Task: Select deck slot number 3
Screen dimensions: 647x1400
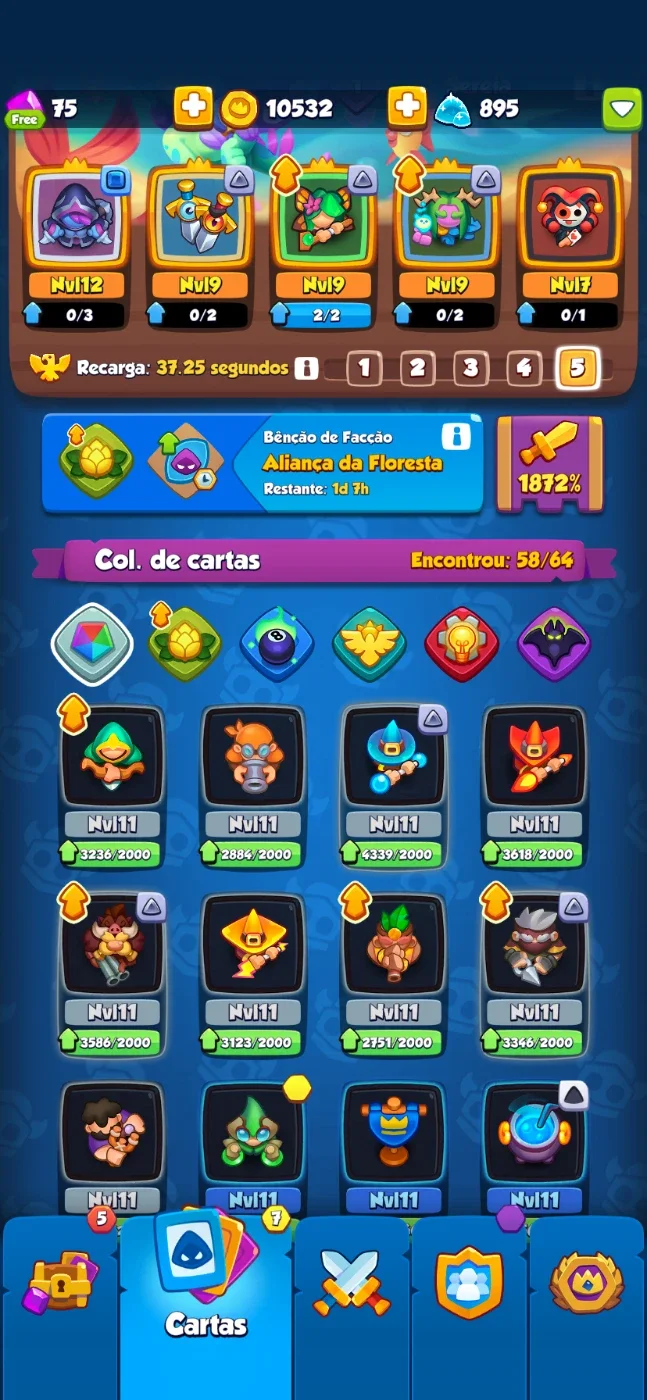Action: point(470,368)
